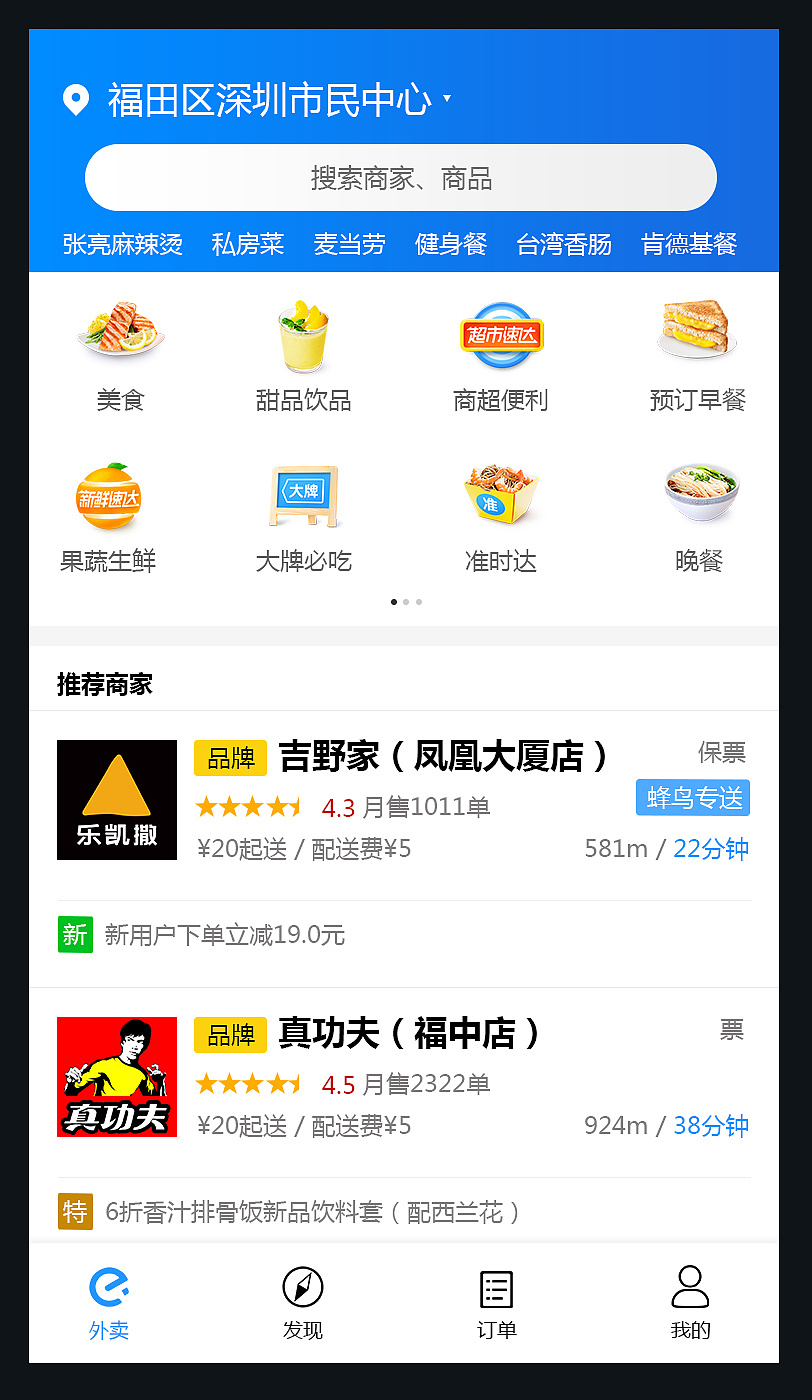Viewport: 812px width, 1400px height.
Task: Tap the 外卖 takeout logo icon
Action: coord(108,1290)
